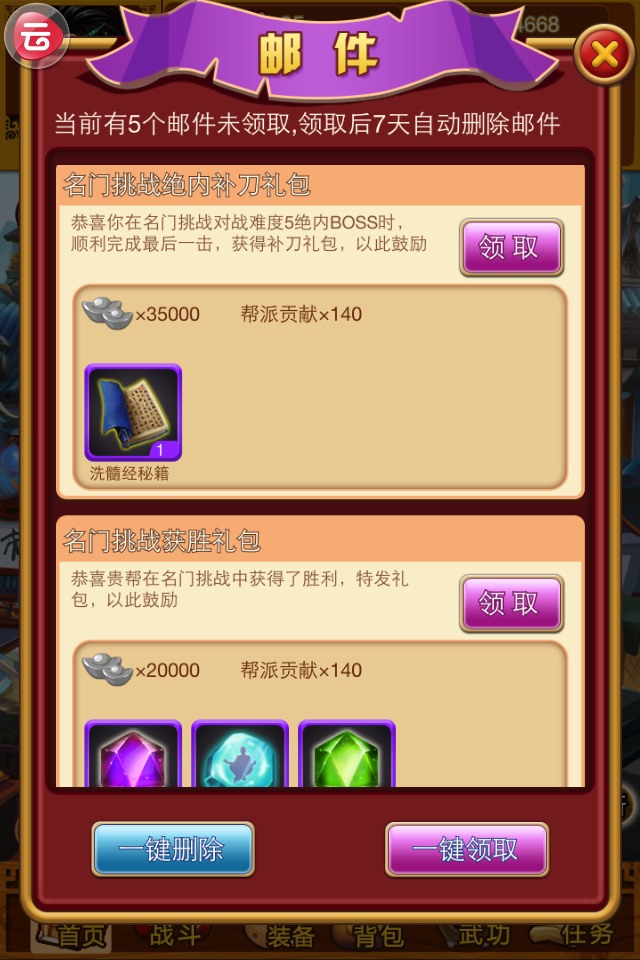
Task: Inspect the green gem reward item
Action: pos(347,757)
